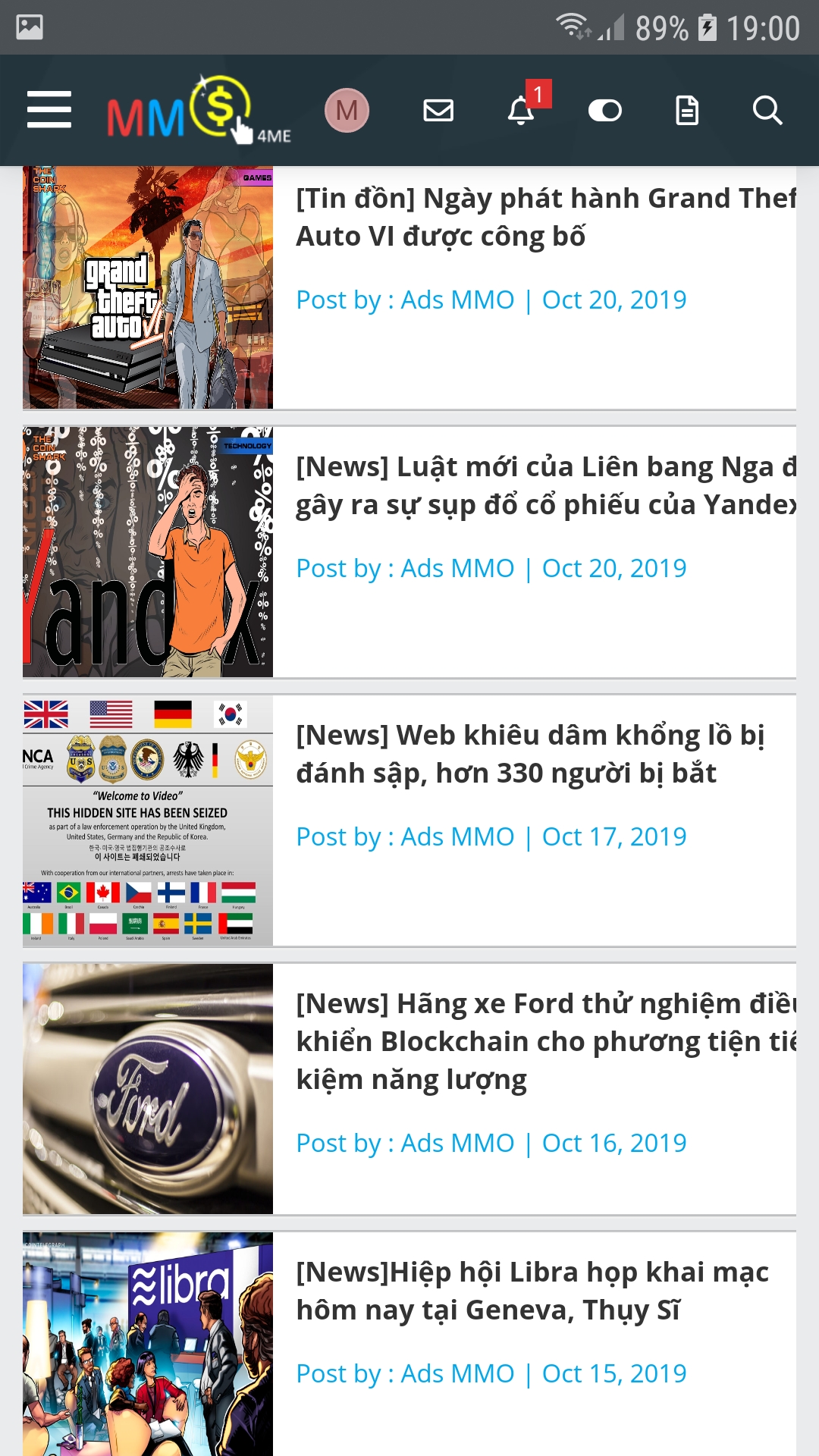Open the Libra illustration thumbnail
The image size is (819, 1456).
[148, 1344]
